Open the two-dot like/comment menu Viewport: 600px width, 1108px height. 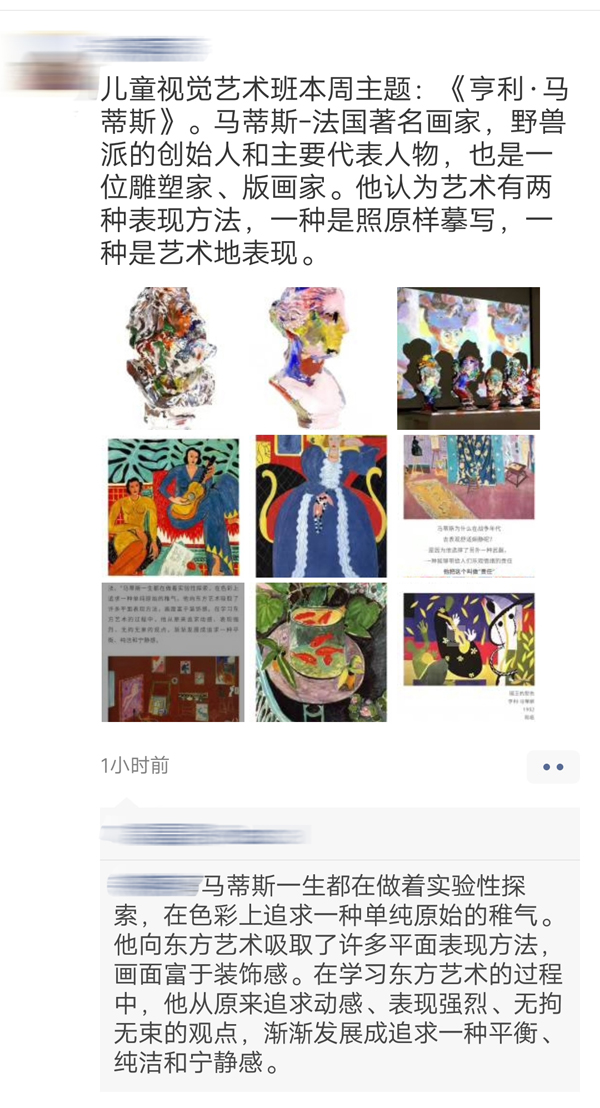[x=553, y=766]
